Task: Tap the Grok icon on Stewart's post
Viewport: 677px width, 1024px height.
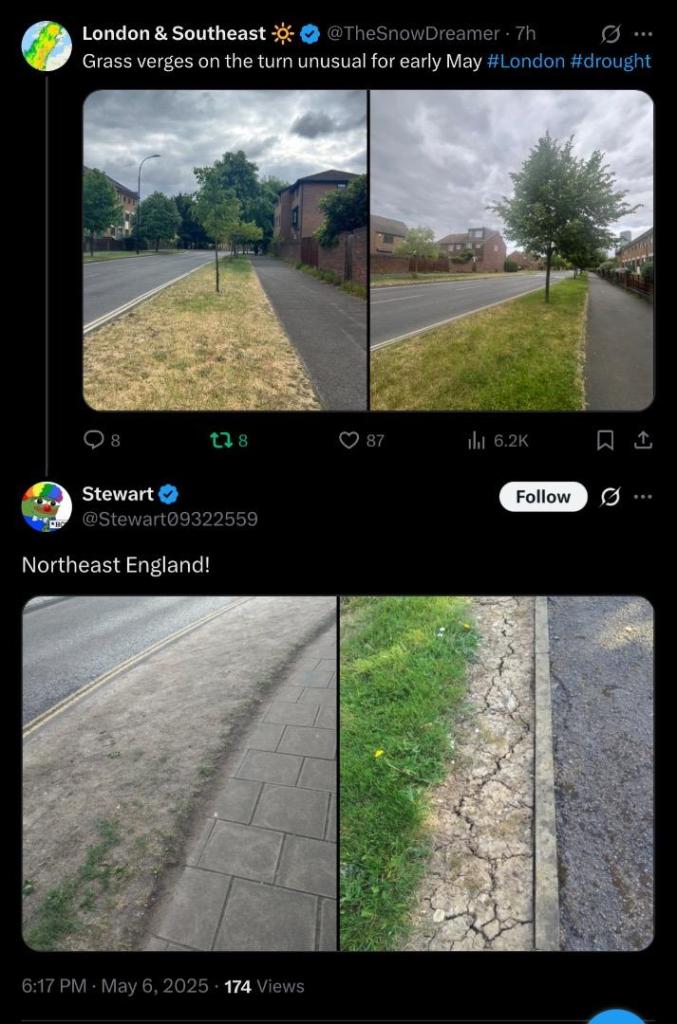Action: click(610, 496)
